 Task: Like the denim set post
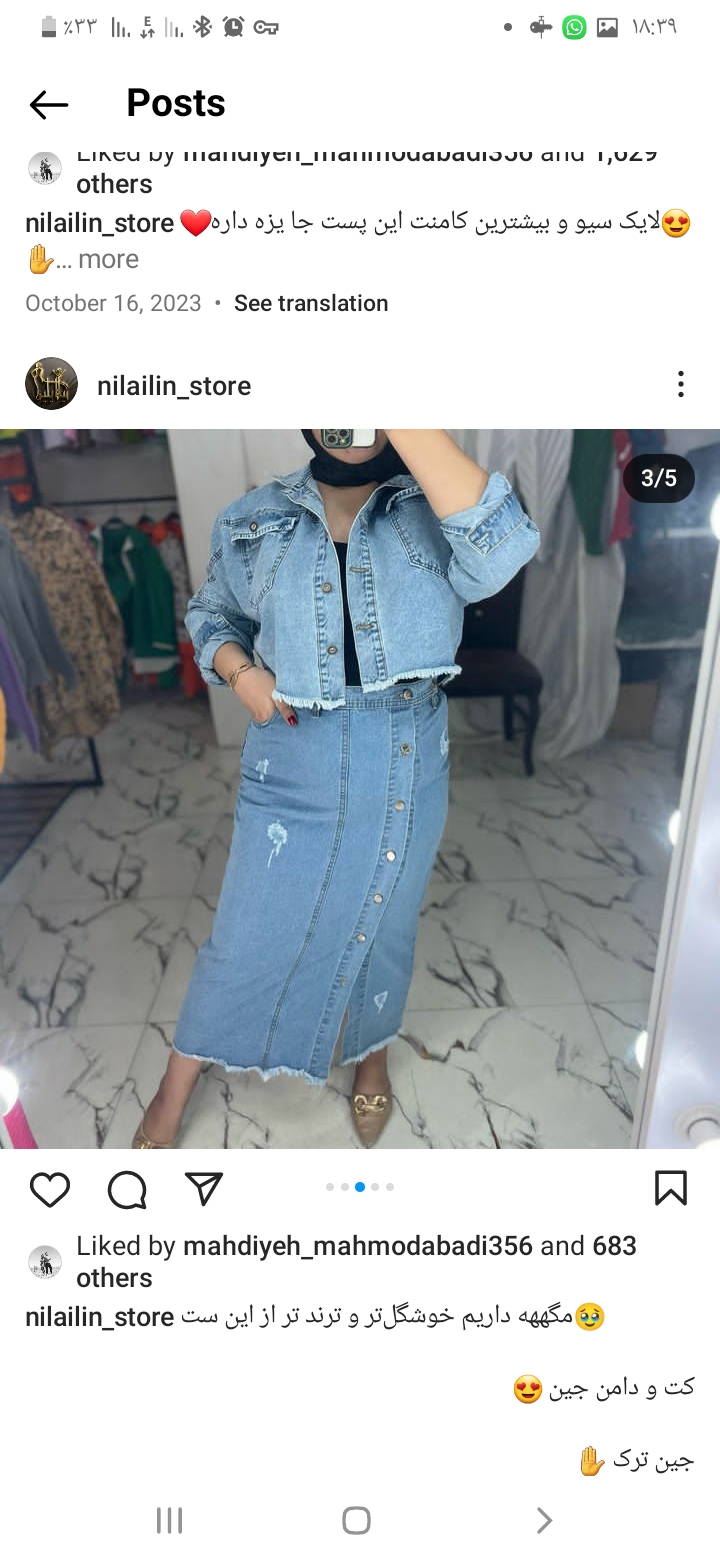(x=49, y=1189)
